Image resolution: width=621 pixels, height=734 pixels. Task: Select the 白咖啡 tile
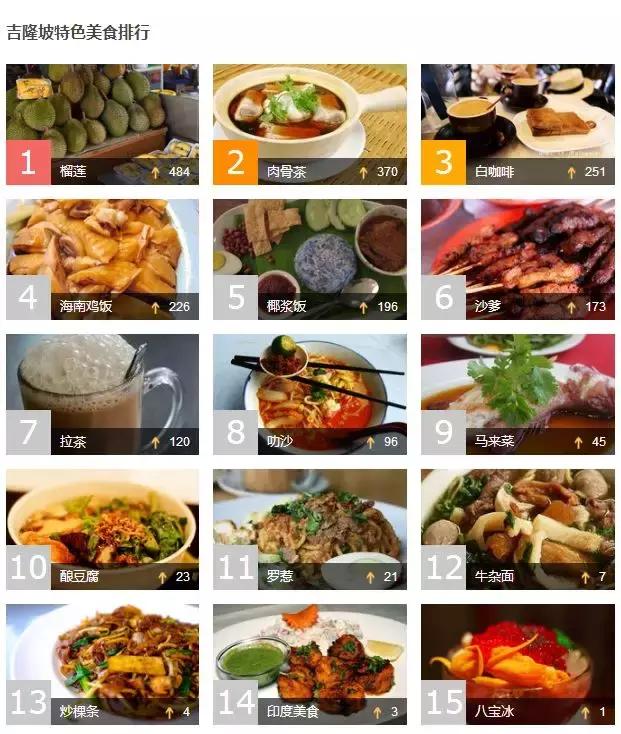click(x=517, y=124)
